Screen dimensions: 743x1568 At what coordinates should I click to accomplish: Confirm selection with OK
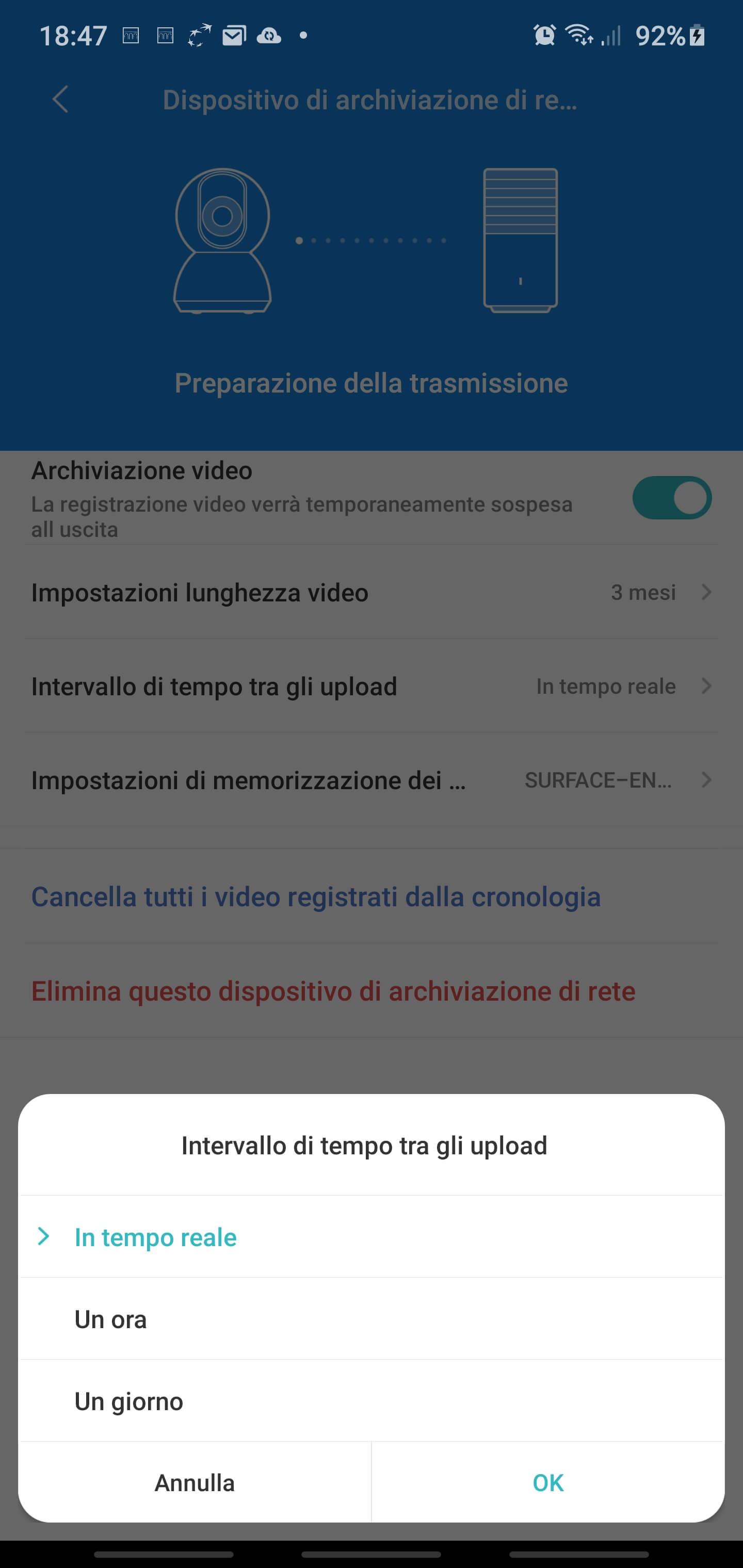547,1483
